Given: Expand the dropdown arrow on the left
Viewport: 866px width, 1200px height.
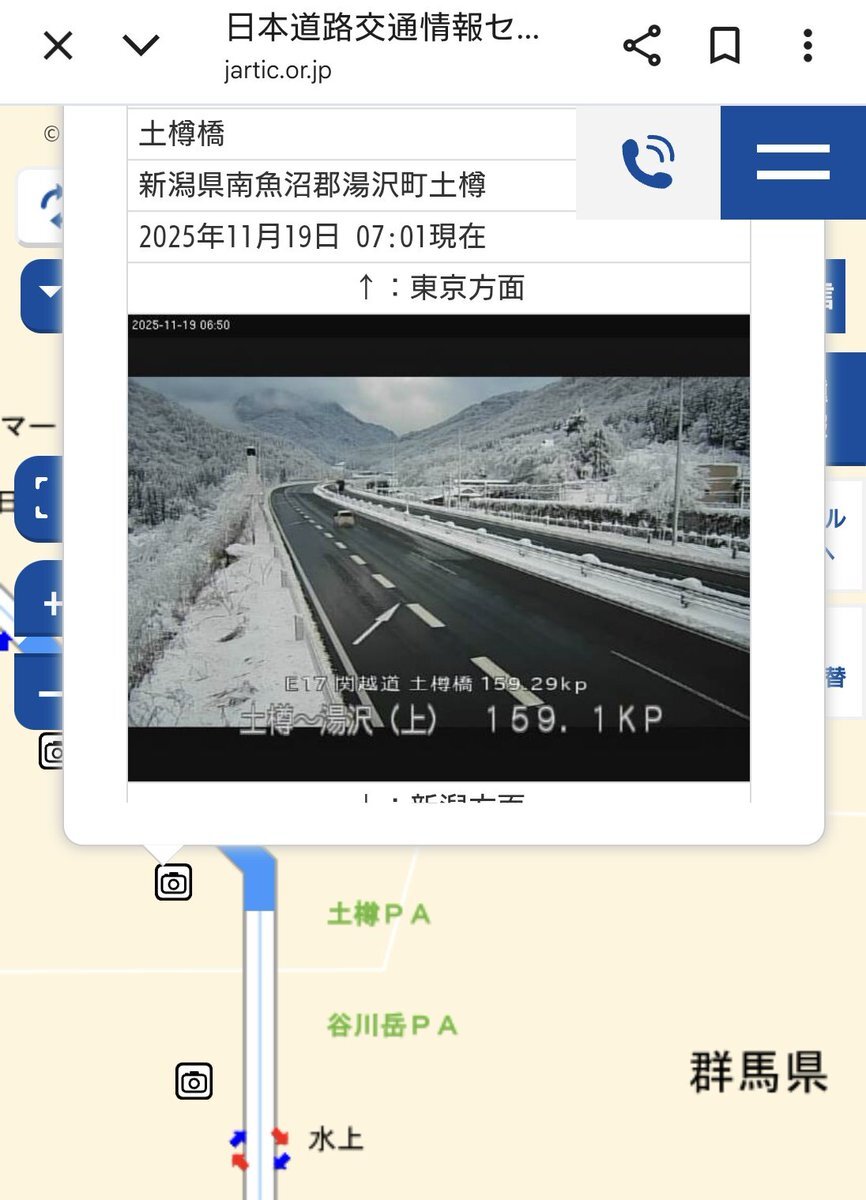Looking at the screenshot, I should point(46,294).
